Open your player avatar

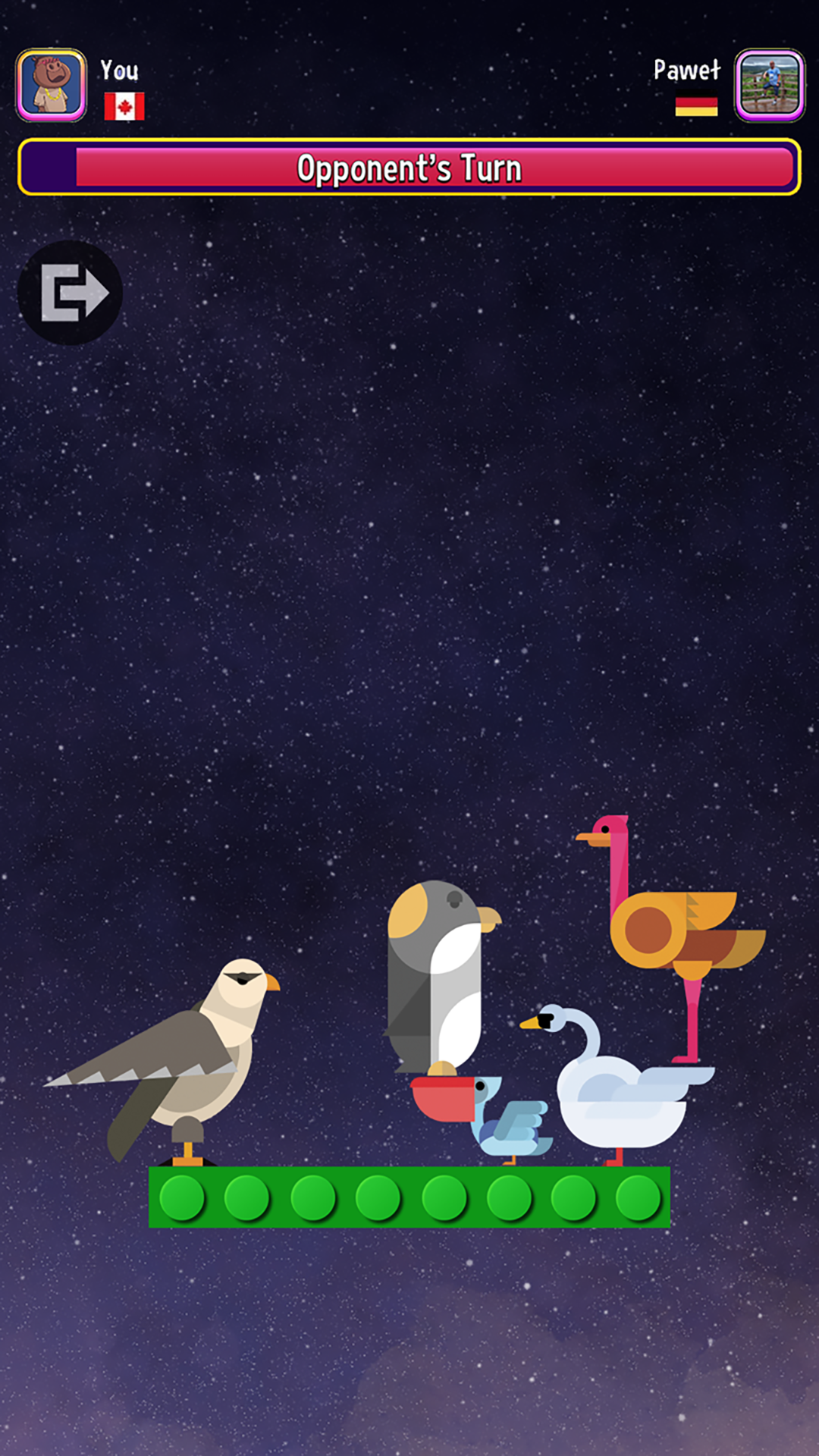point(52,85)
